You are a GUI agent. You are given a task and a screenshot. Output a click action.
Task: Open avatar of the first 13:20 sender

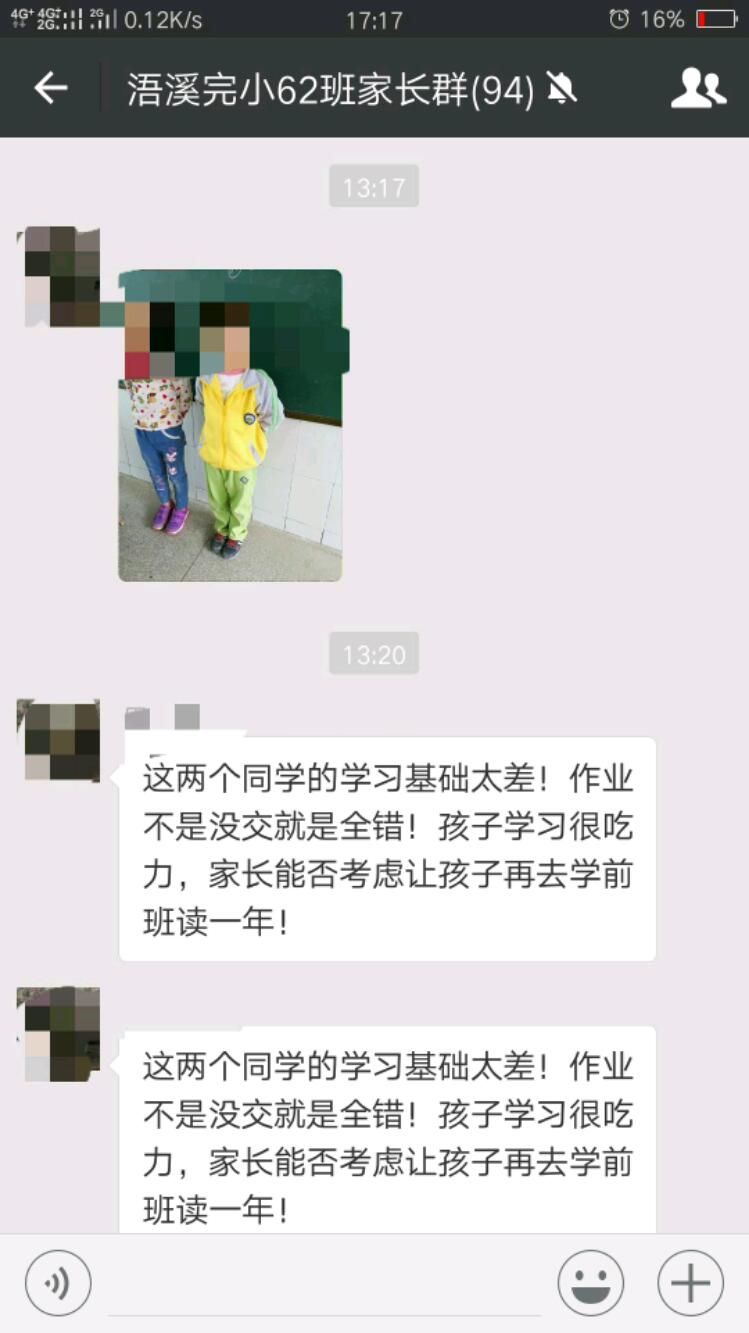(61, 740)
